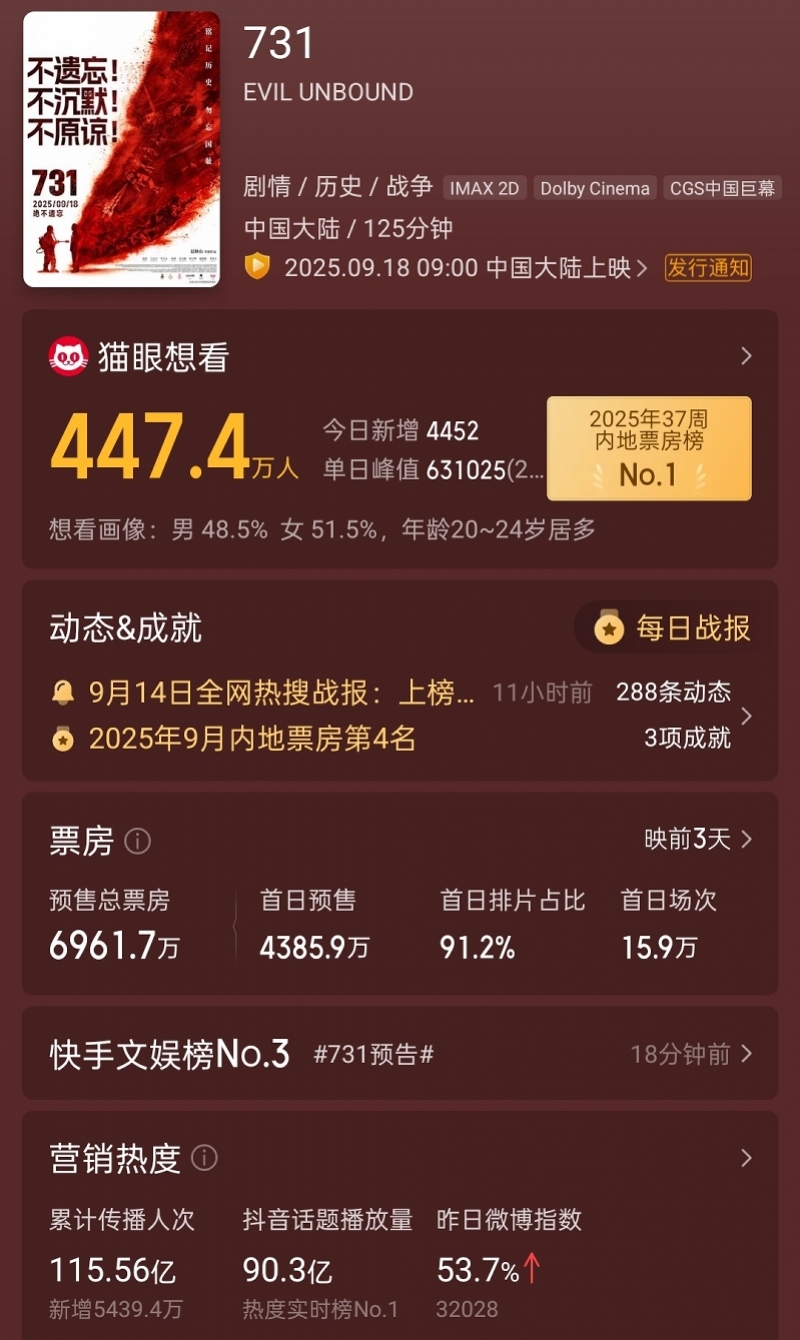Open the 映前3天 box office details

coord(698,839)
